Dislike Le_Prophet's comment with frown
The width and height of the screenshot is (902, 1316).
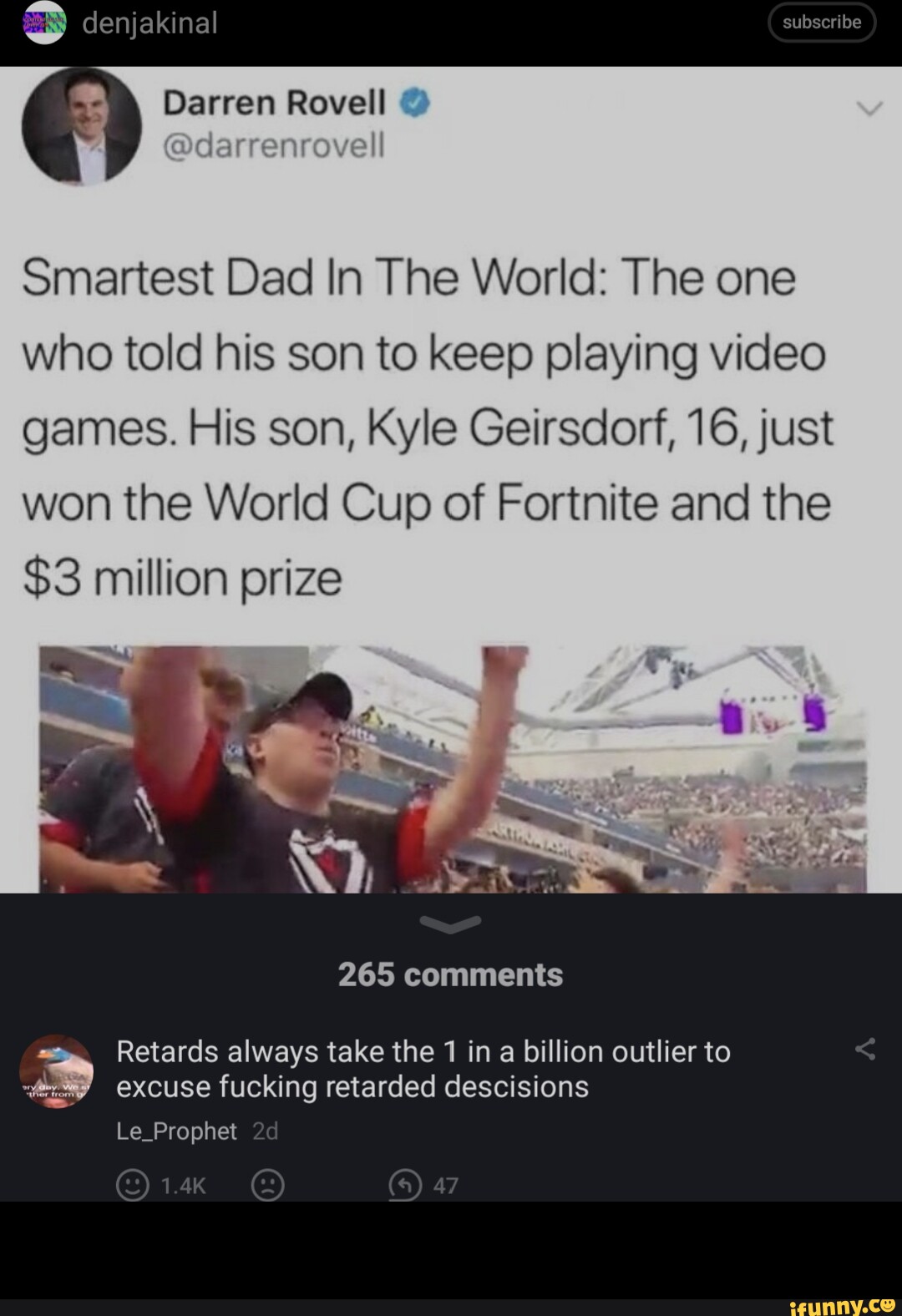coord(267,1185)
